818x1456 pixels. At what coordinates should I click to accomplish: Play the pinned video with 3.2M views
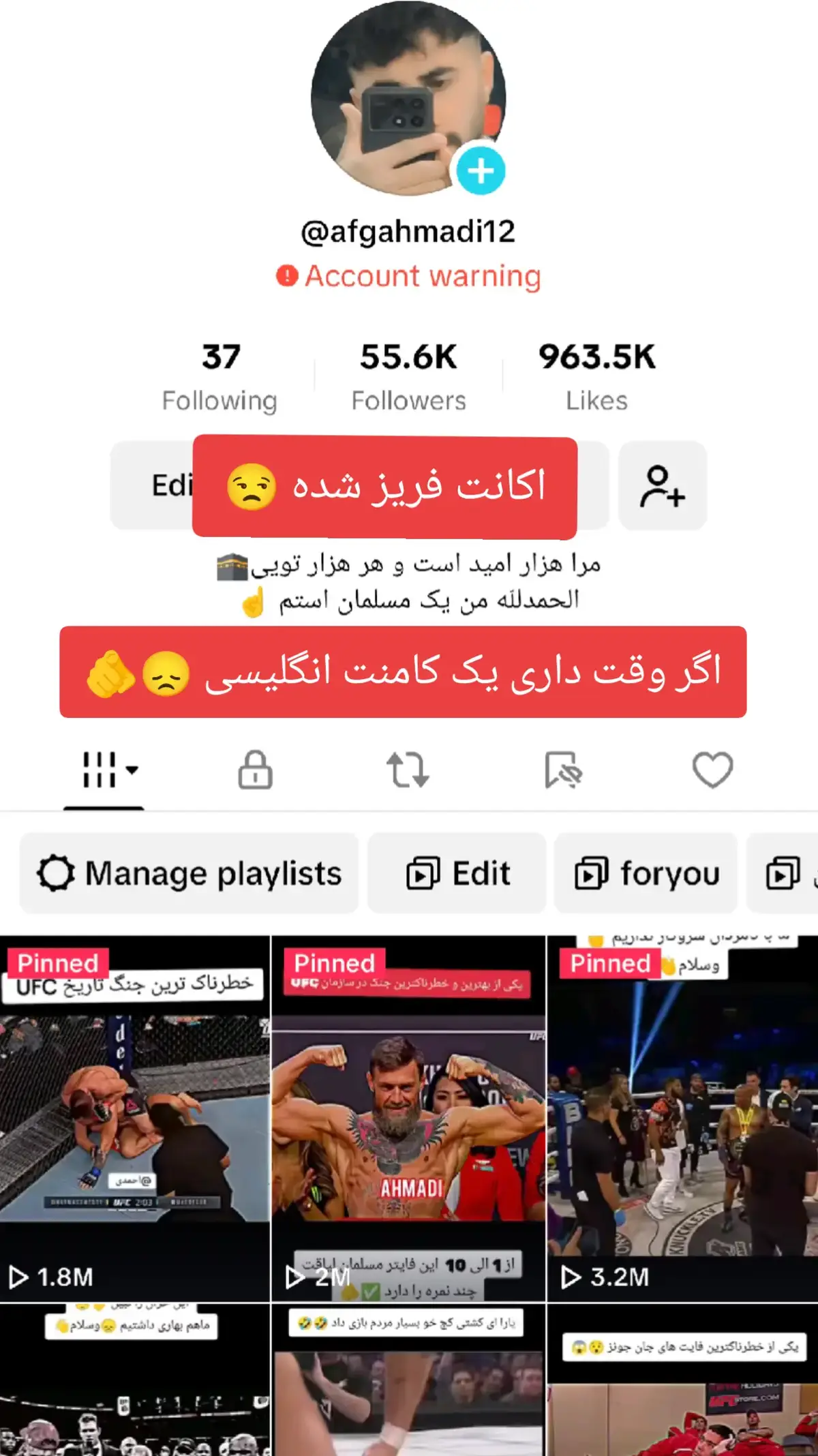tap(683, 1119)
